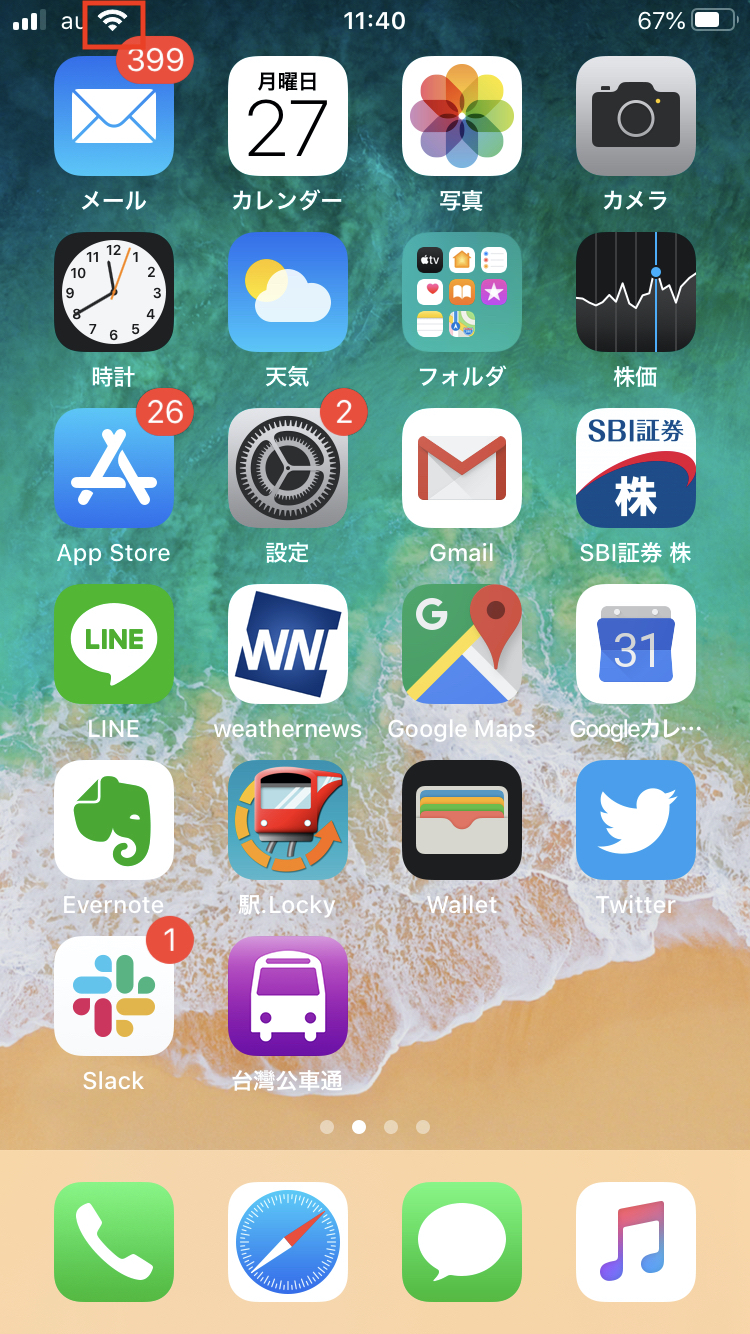Launch the Twitter app
This screenshot has width=750, height=1334.
pos(636,820)
